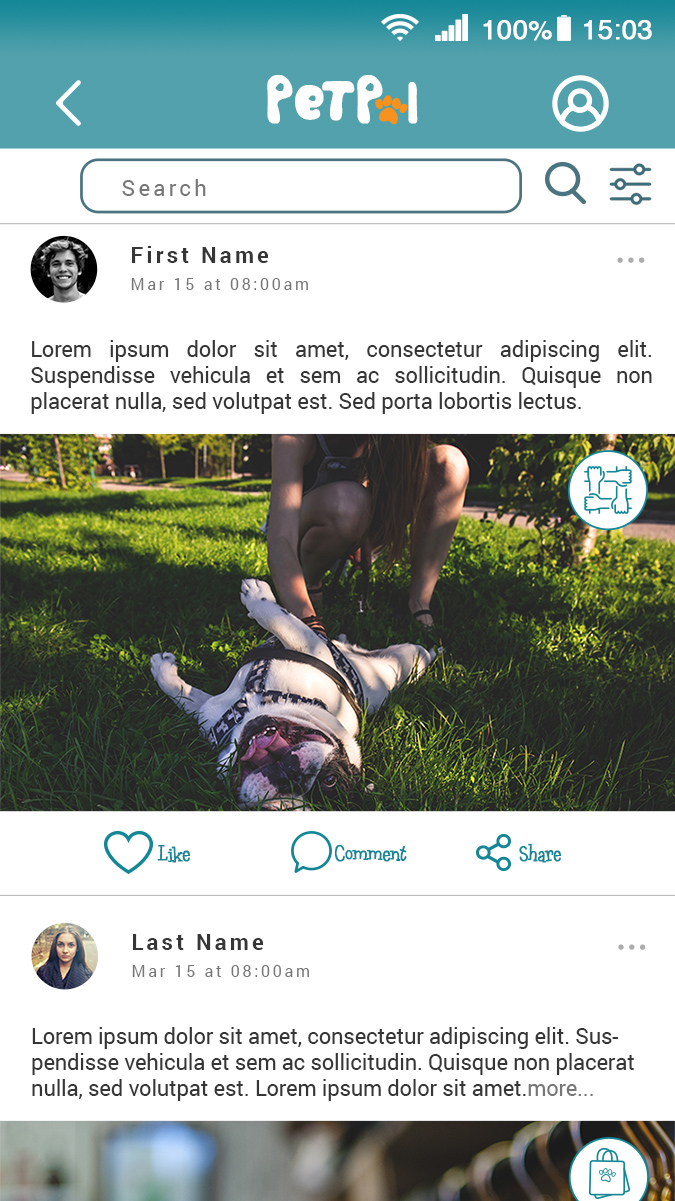
Task: Open the filter sliders icon
Action: click(x=631, y=185)
